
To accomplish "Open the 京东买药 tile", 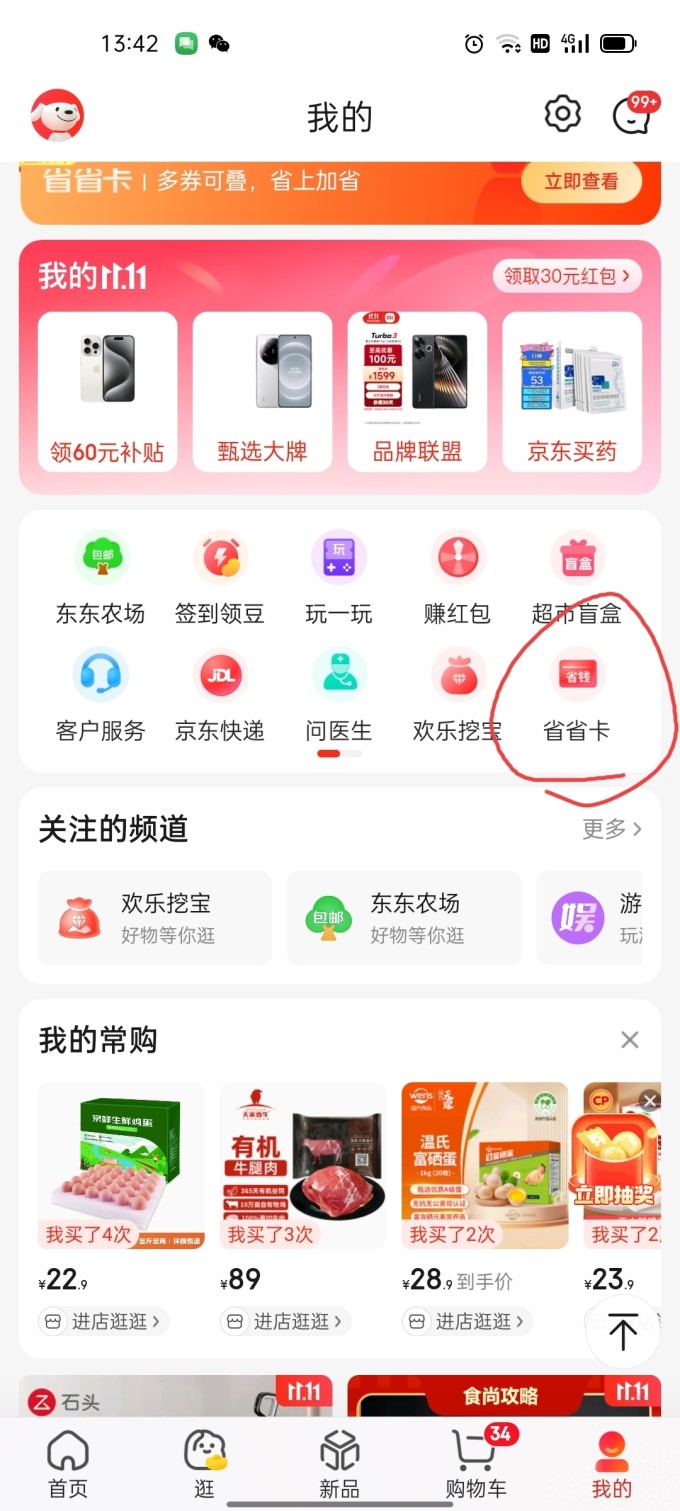I will pos(572,391).
